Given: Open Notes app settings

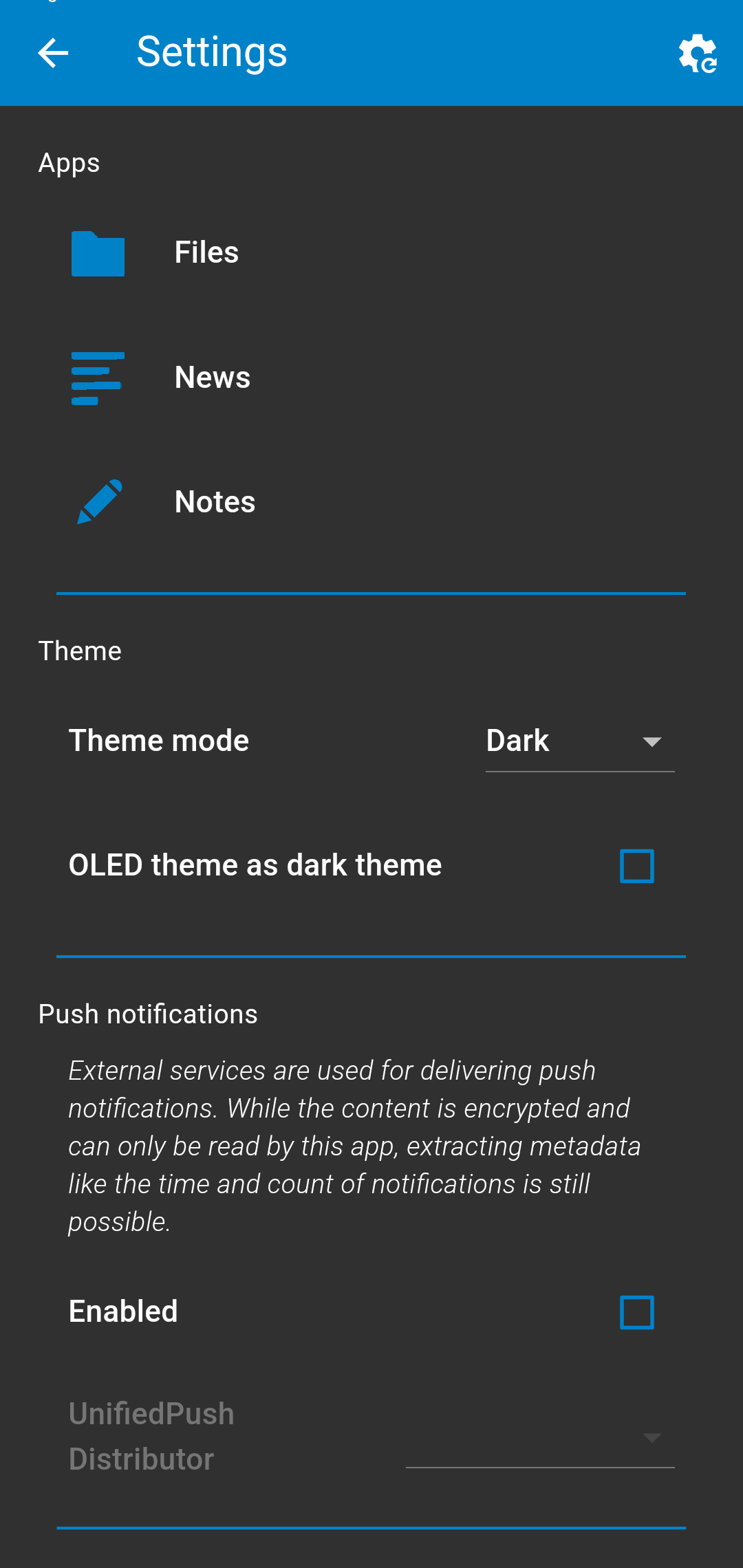Looking at the screenshot, I should point(371,502).
